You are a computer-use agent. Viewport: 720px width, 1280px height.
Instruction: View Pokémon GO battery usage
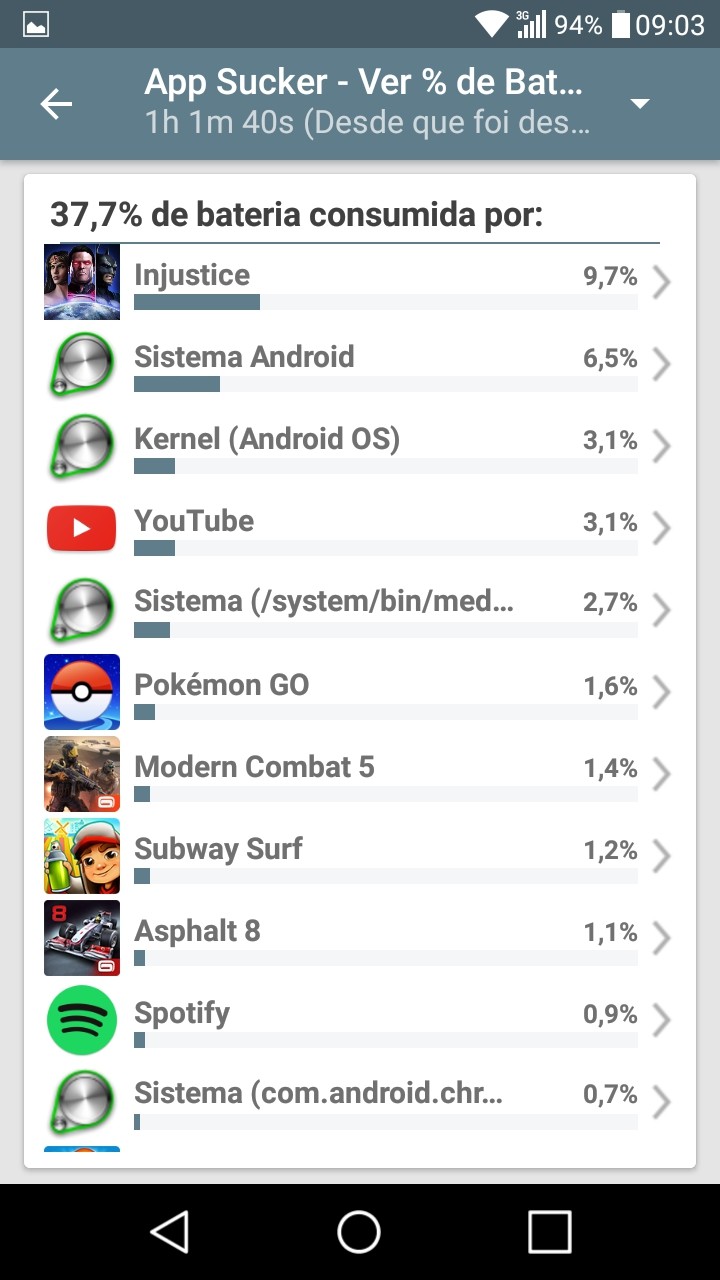(x=360, y=692)
